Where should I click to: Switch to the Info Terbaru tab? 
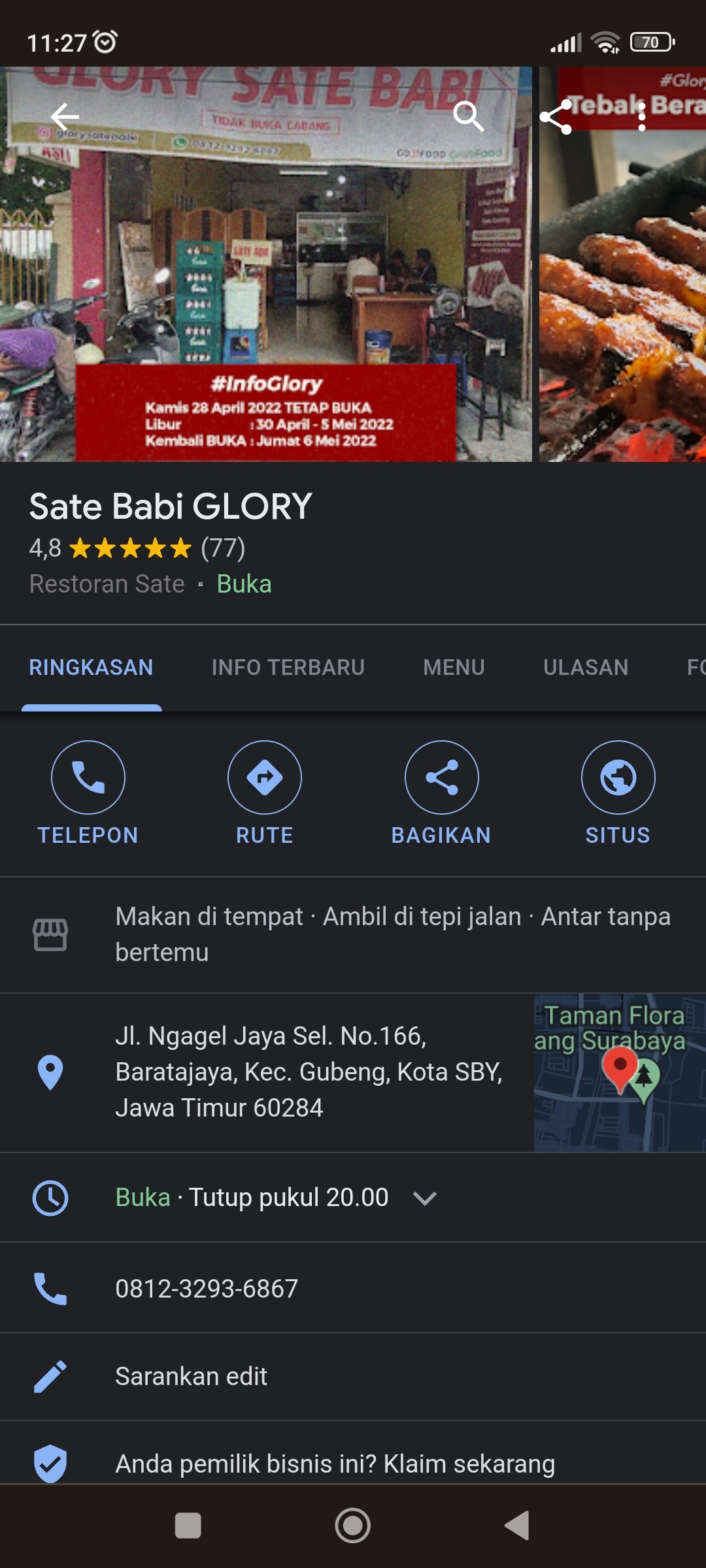pos(288,667)
